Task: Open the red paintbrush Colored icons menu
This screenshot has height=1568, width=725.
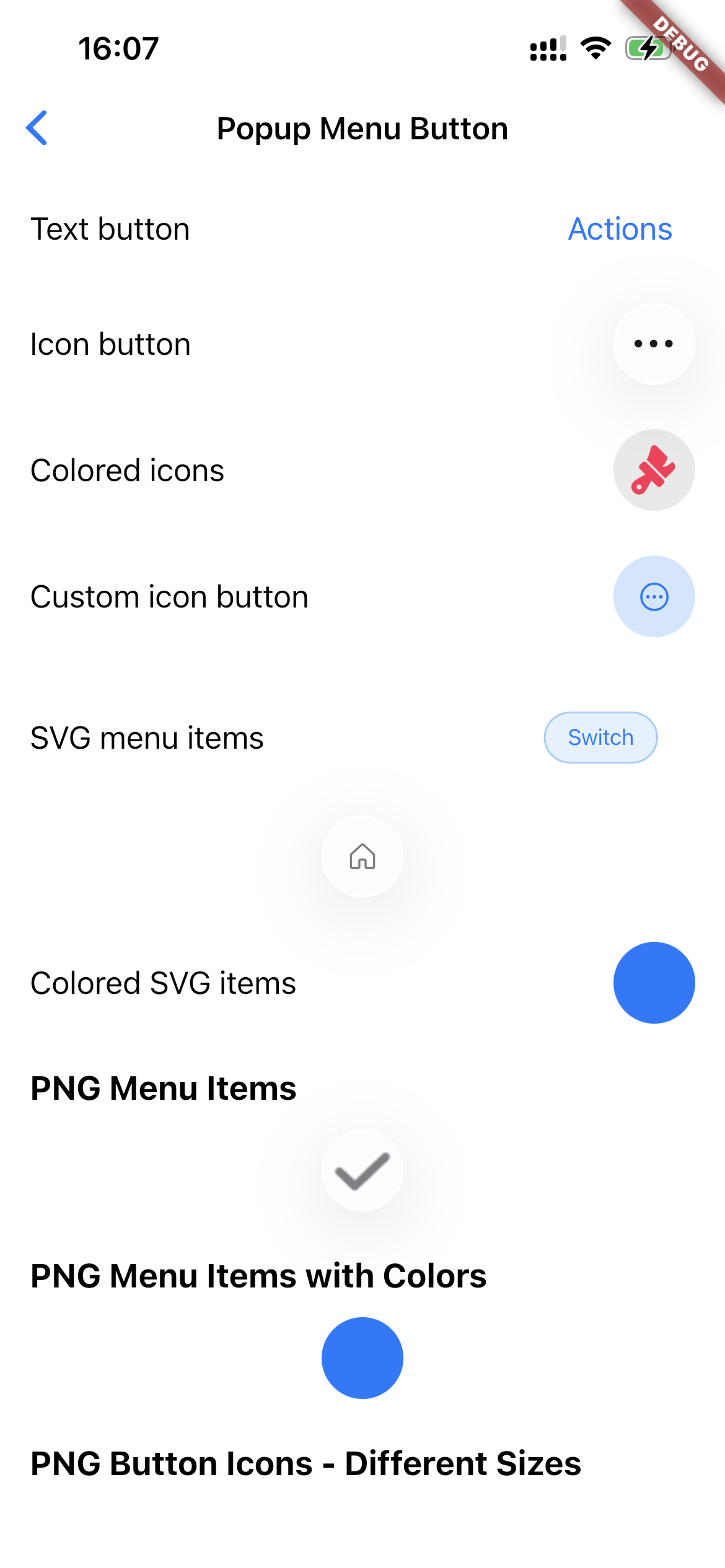Action: click(x=653, y=471)
